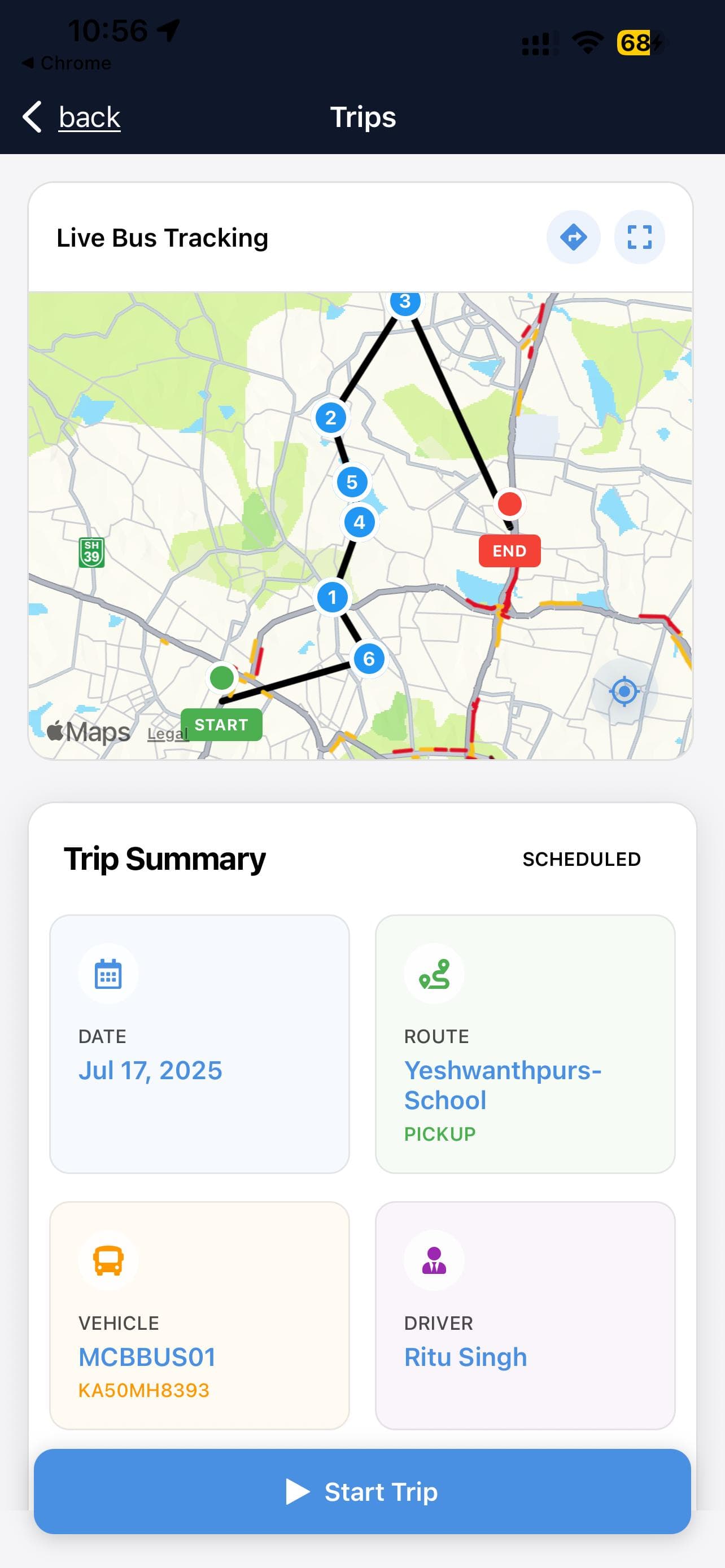Expand the map to fullscreen

tap(639, 238)
